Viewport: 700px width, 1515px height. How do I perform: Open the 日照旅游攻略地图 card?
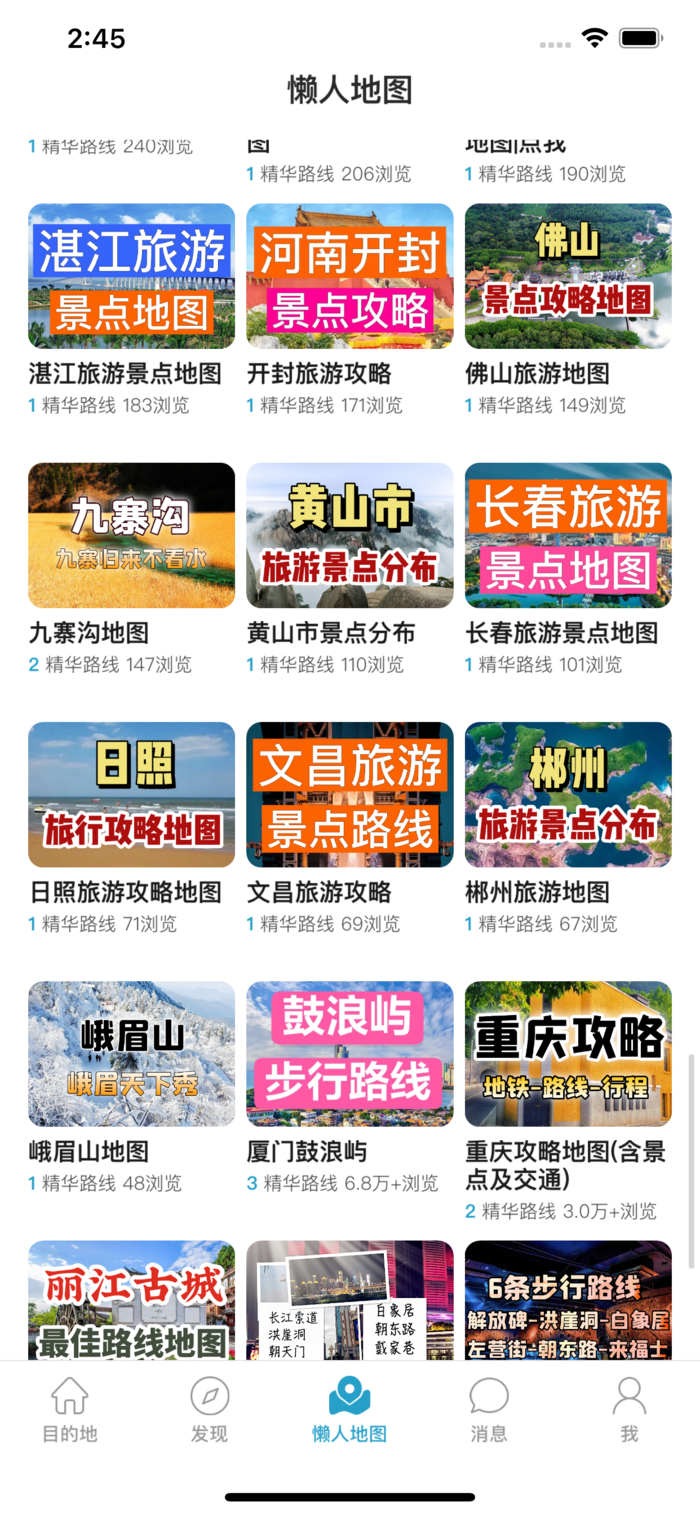tap(131, 795)
